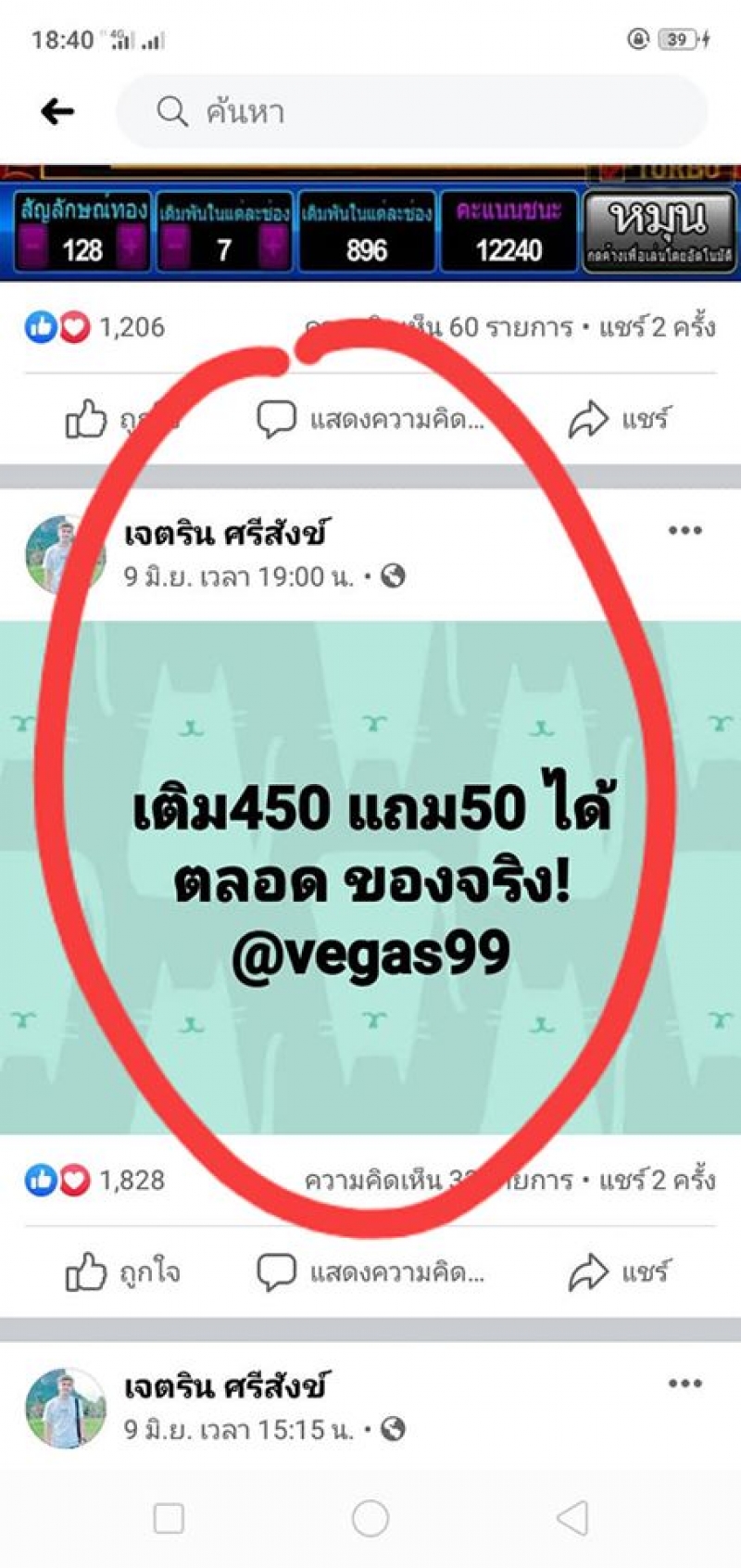The height and width of the screenshot is (1568, 741).
Task: Open overflow menu on the 15:15 post
Action: (684, 1384)
